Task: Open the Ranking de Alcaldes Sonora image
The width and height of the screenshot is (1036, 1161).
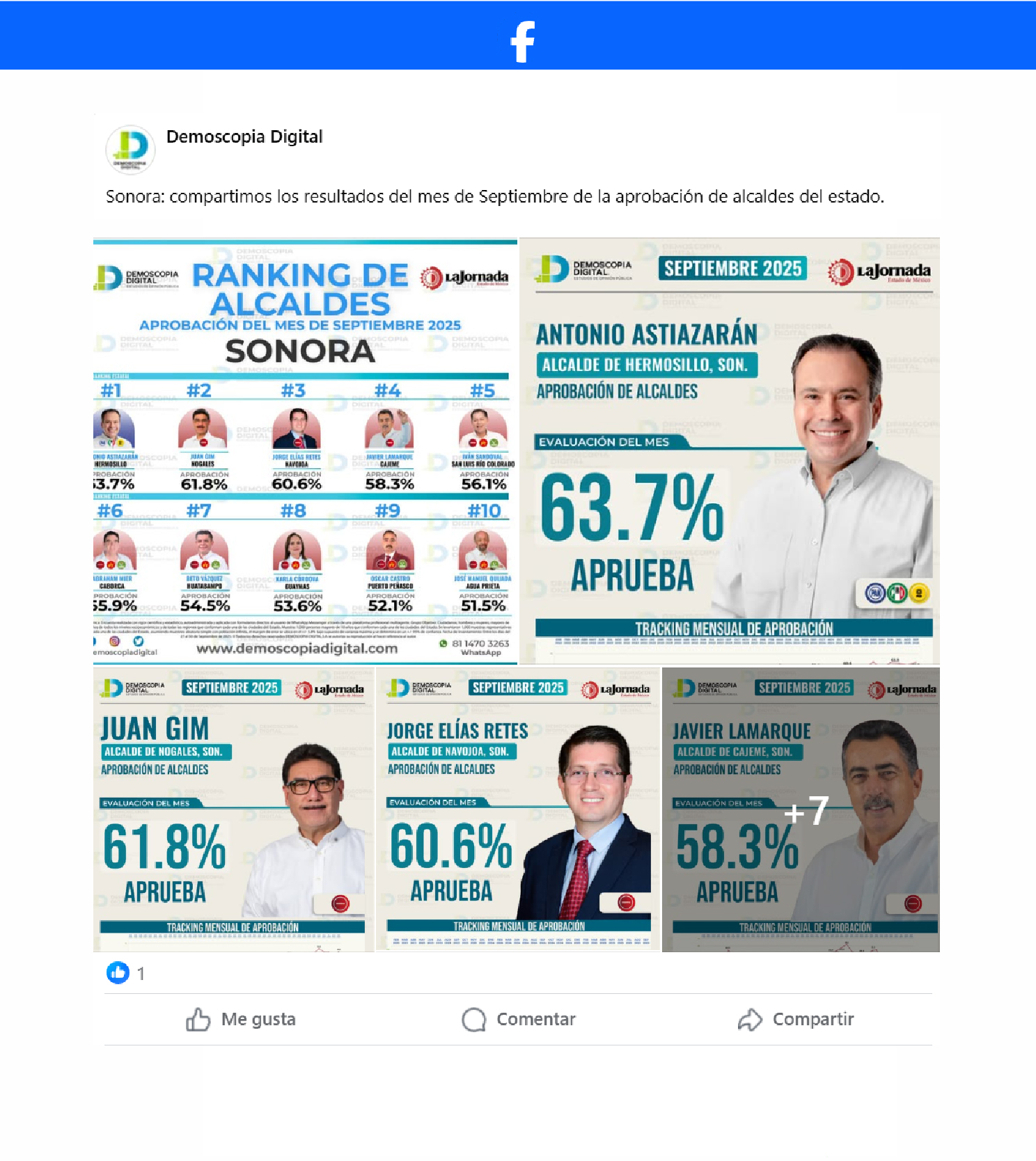Action: (x=305, y=451)
